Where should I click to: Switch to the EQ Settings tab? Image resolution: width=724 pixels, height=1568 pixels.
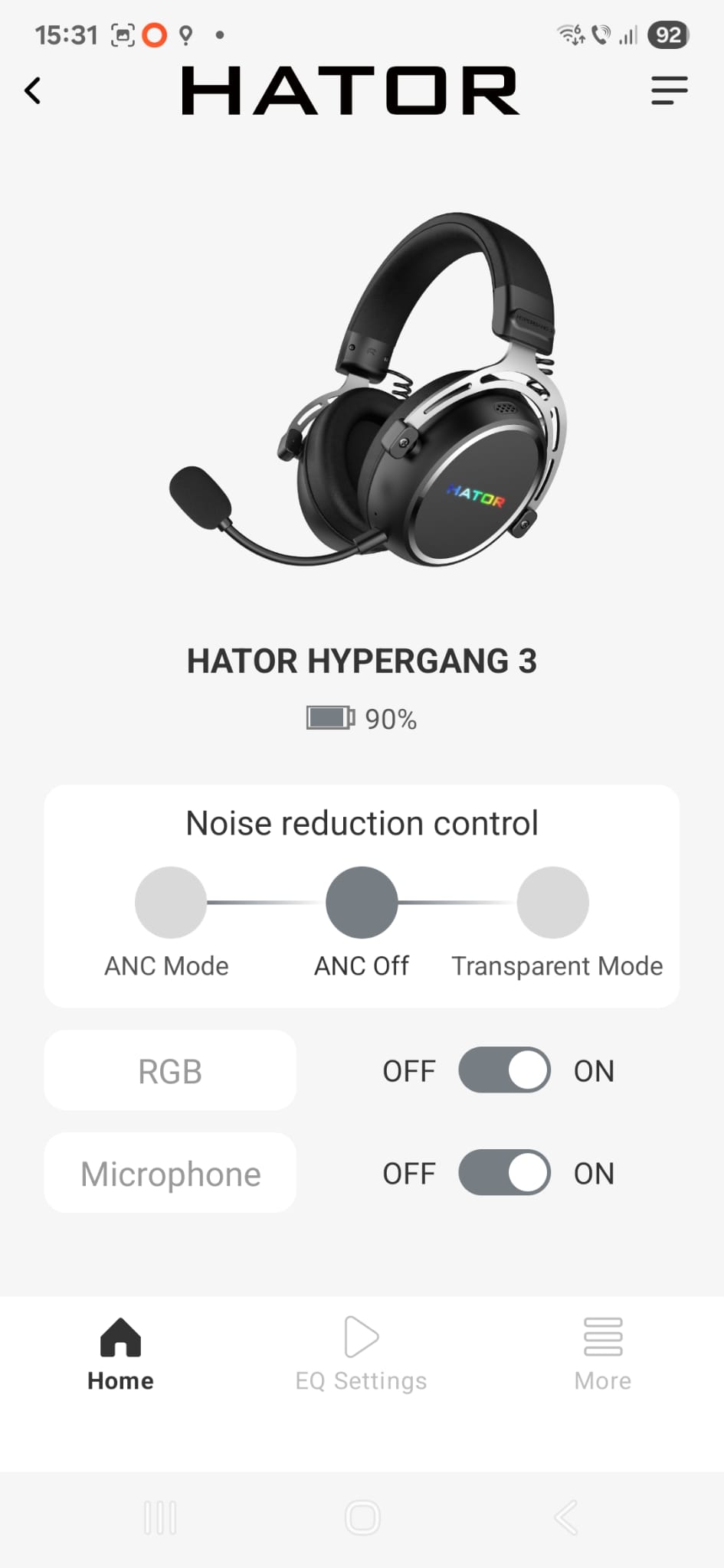pyautogui.click(x=362, y=1354)
